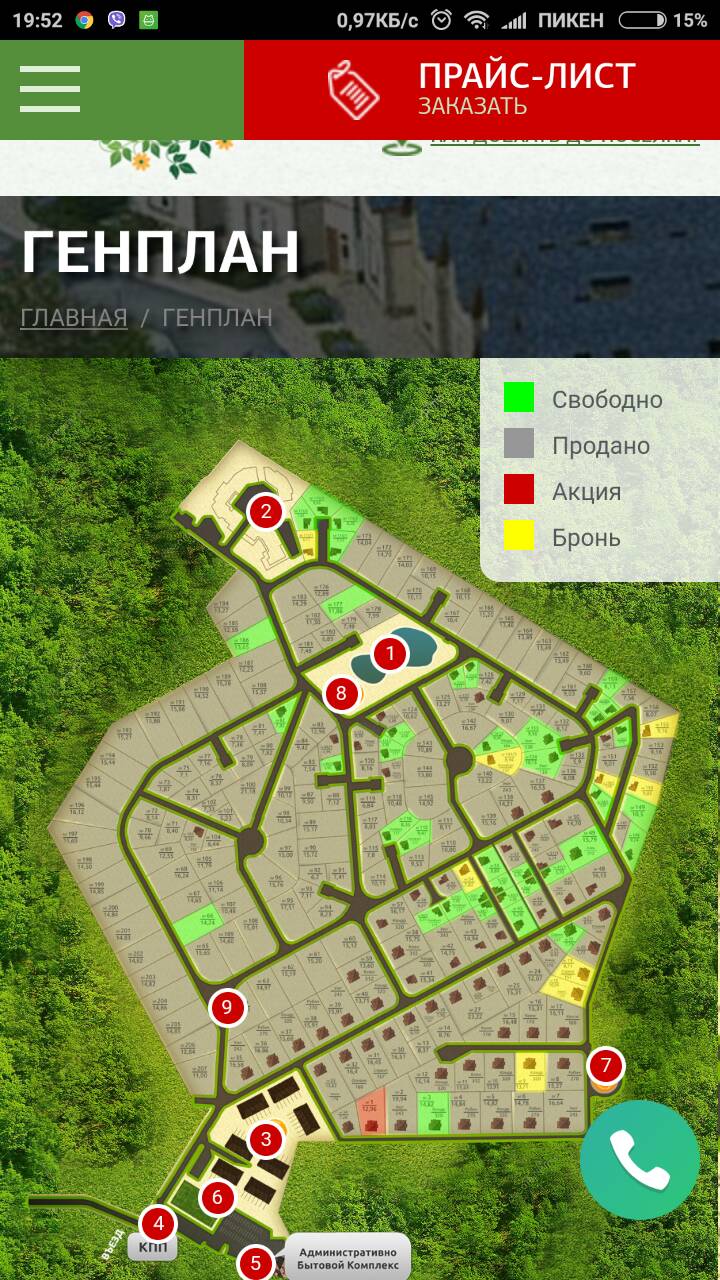Select map marker number 9

pos(227,1007)
